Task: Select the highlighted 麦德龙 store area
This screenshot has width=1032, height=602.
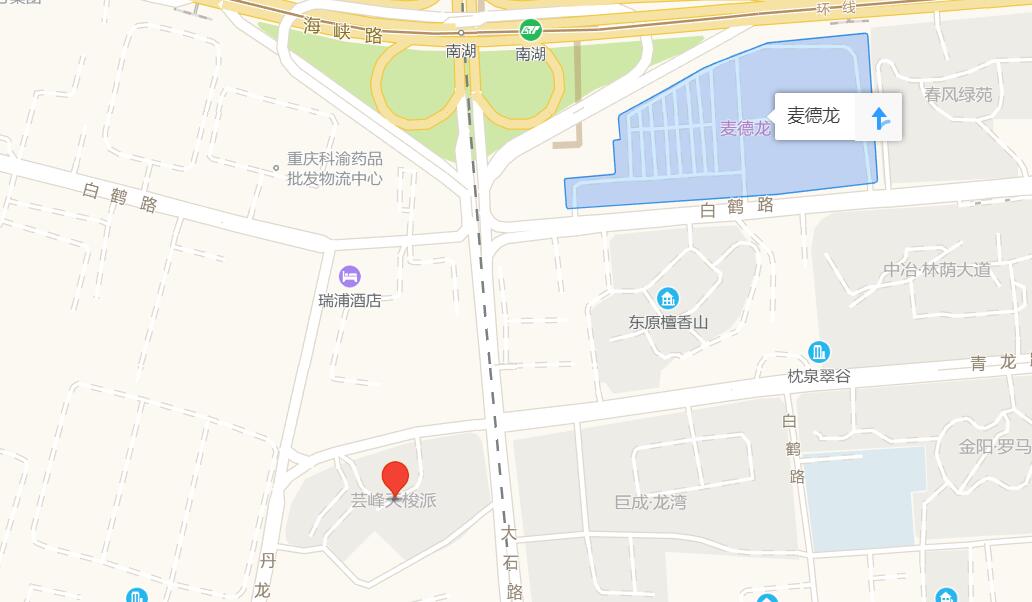Action: (700, 150)
